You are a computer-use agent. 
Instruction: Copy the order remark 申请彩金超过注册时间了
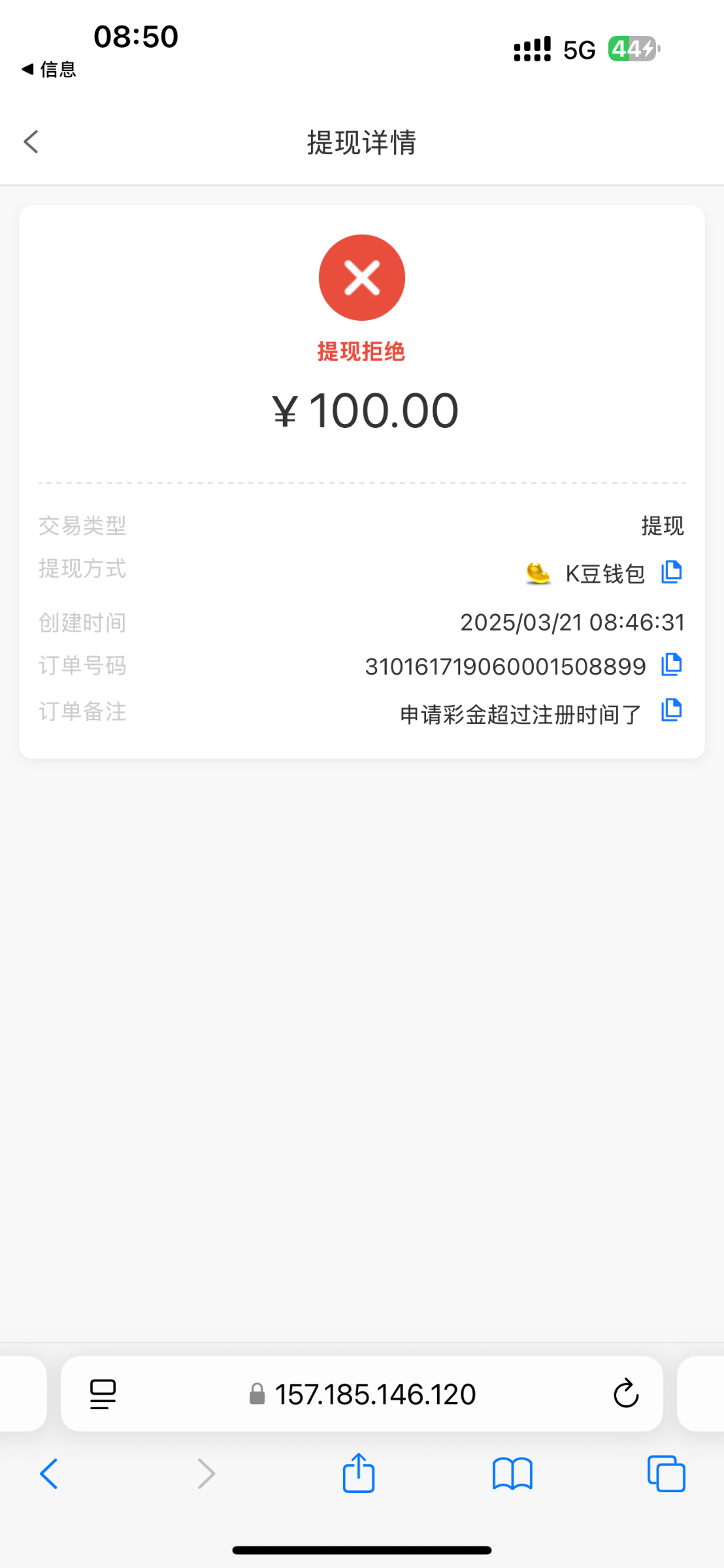tap(671, 711)
